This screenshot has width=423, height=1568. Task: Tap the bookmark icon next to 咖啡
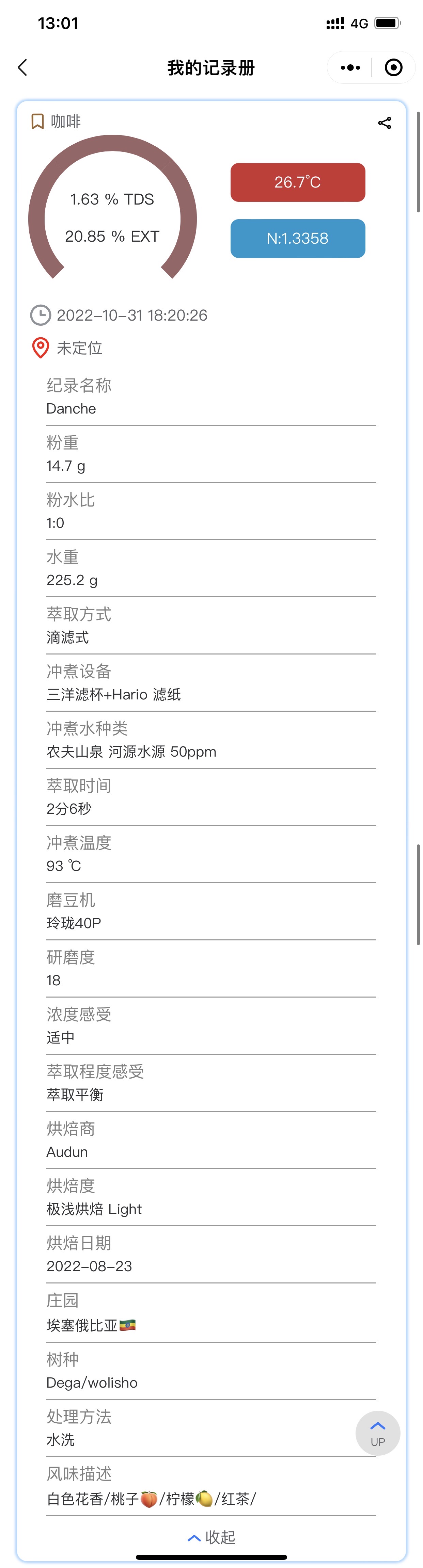[38, 121]
